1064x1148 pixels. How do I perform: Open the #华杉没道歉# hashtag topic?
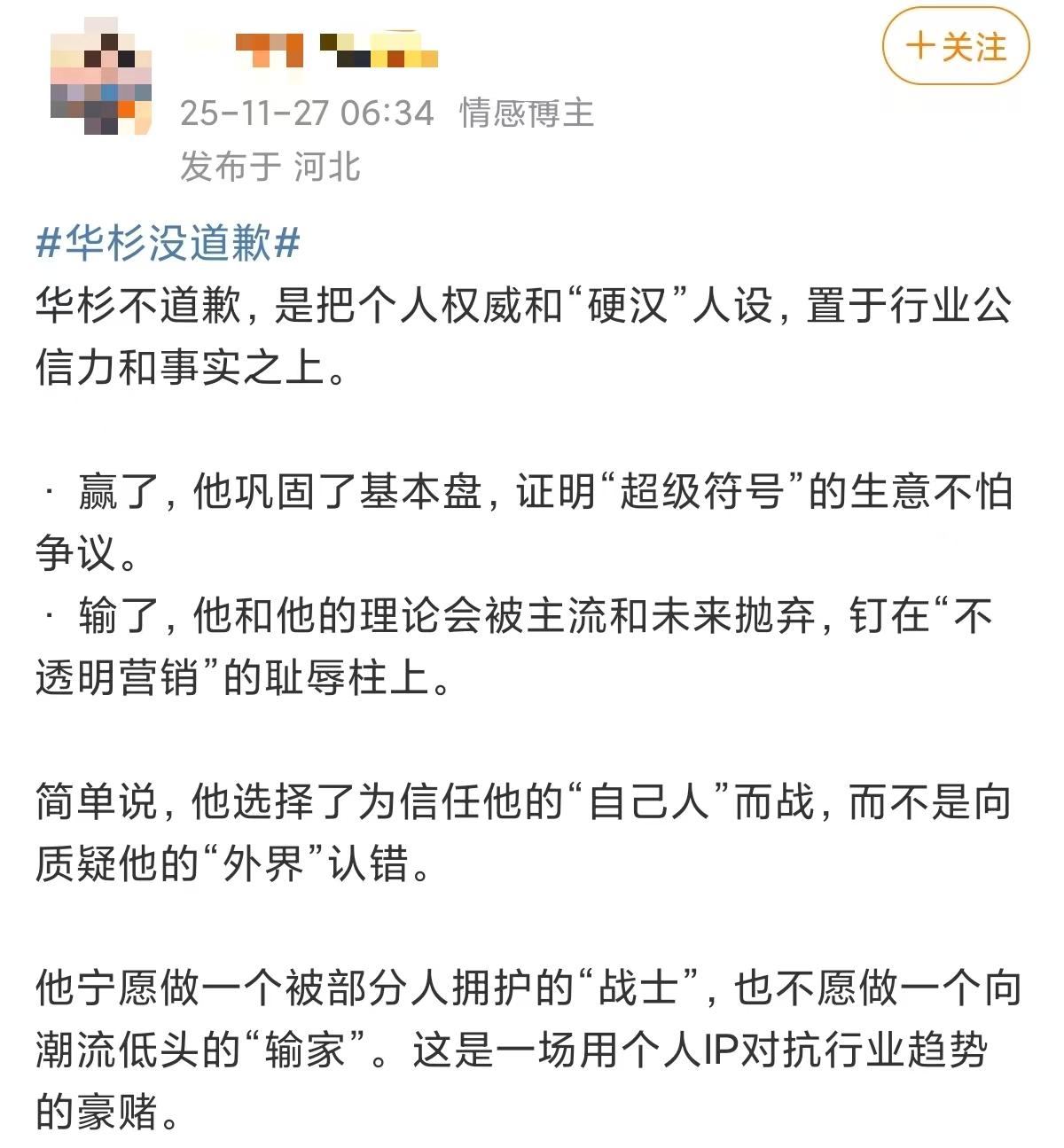click(x=168, y=242)
